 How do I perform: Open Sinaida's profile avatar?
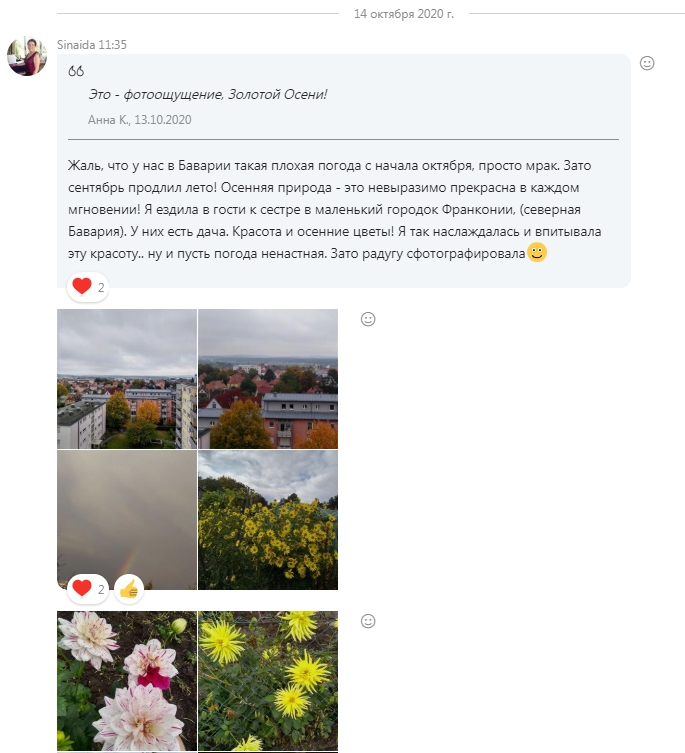coord(26,56)
